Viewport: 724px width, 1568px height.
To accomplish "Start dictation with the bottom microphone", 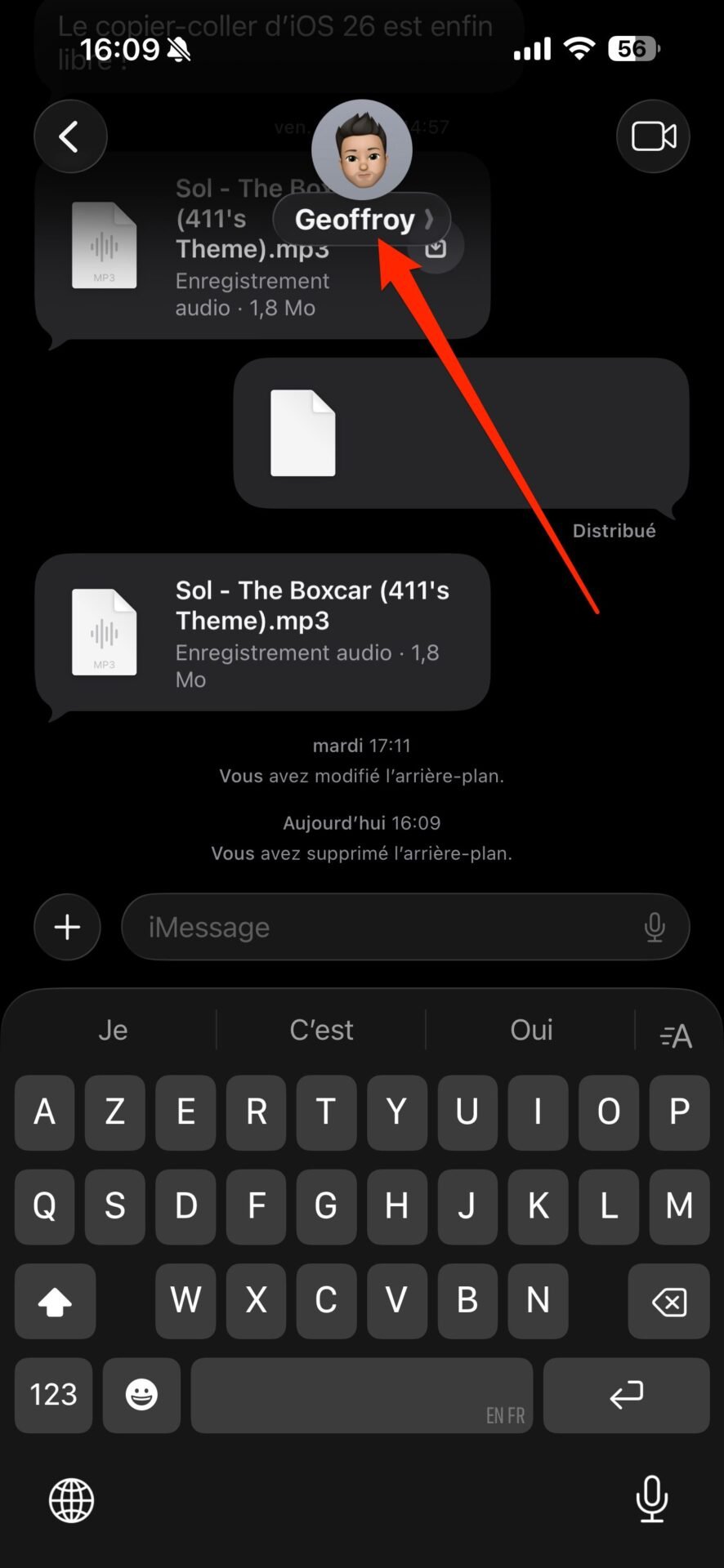I will [651, 1499].
